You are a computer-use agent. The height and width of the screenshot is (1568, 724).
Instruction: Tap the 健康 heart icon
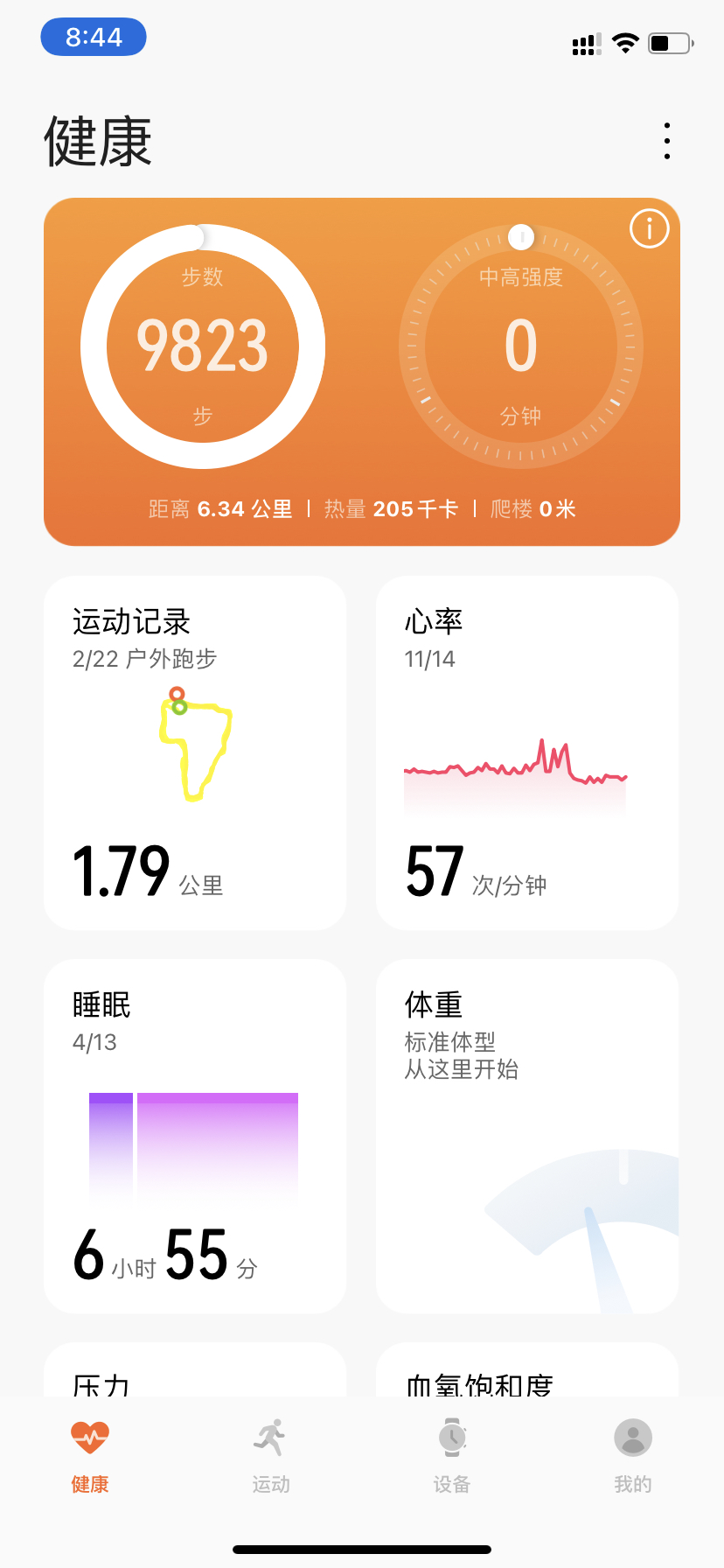coord(90,1437)
